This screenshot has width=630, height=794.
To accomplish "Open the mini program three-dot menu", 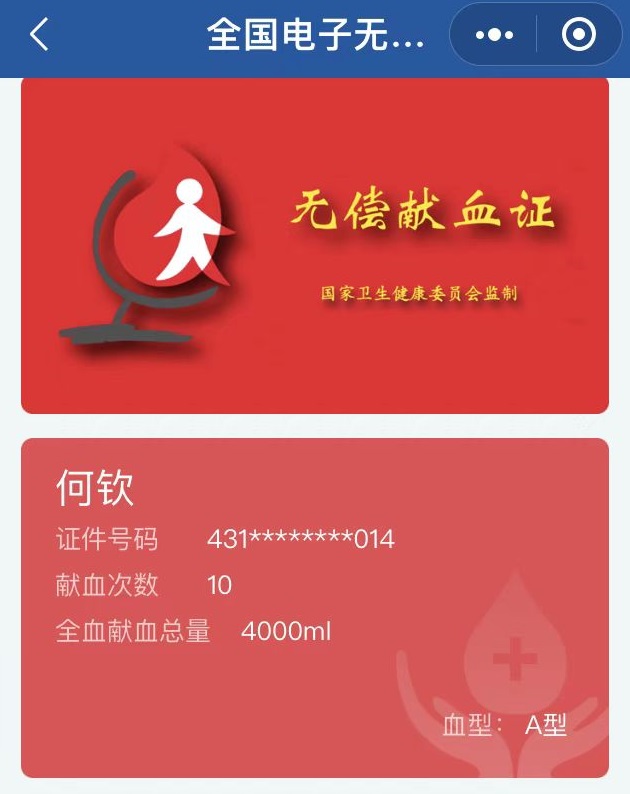I will [494, 35].
